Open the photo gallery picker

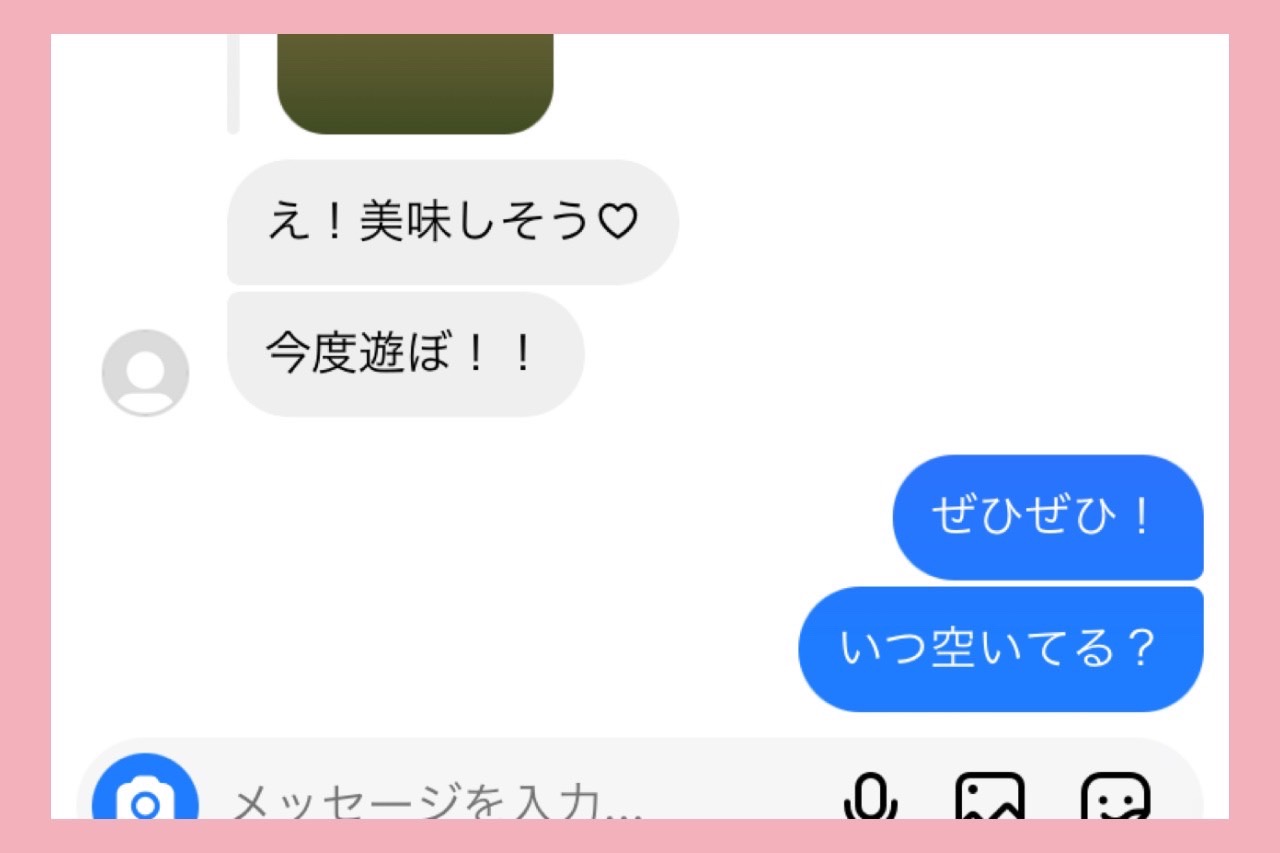click(990, 797)
